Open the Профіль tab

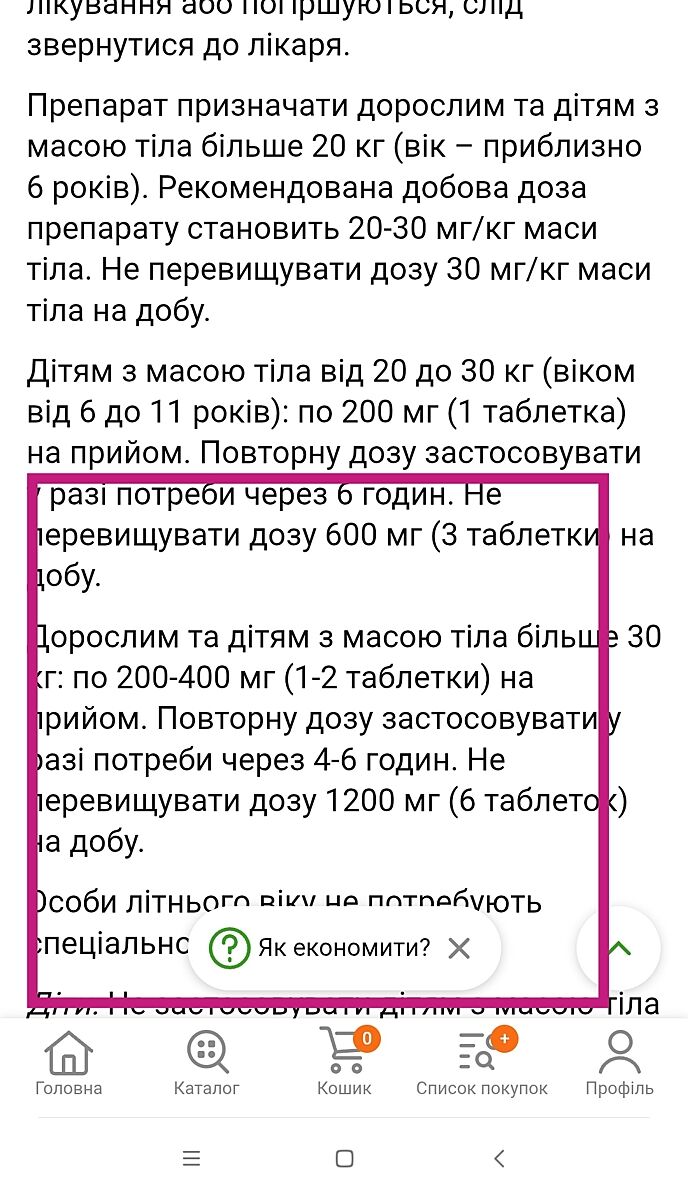619,1064
